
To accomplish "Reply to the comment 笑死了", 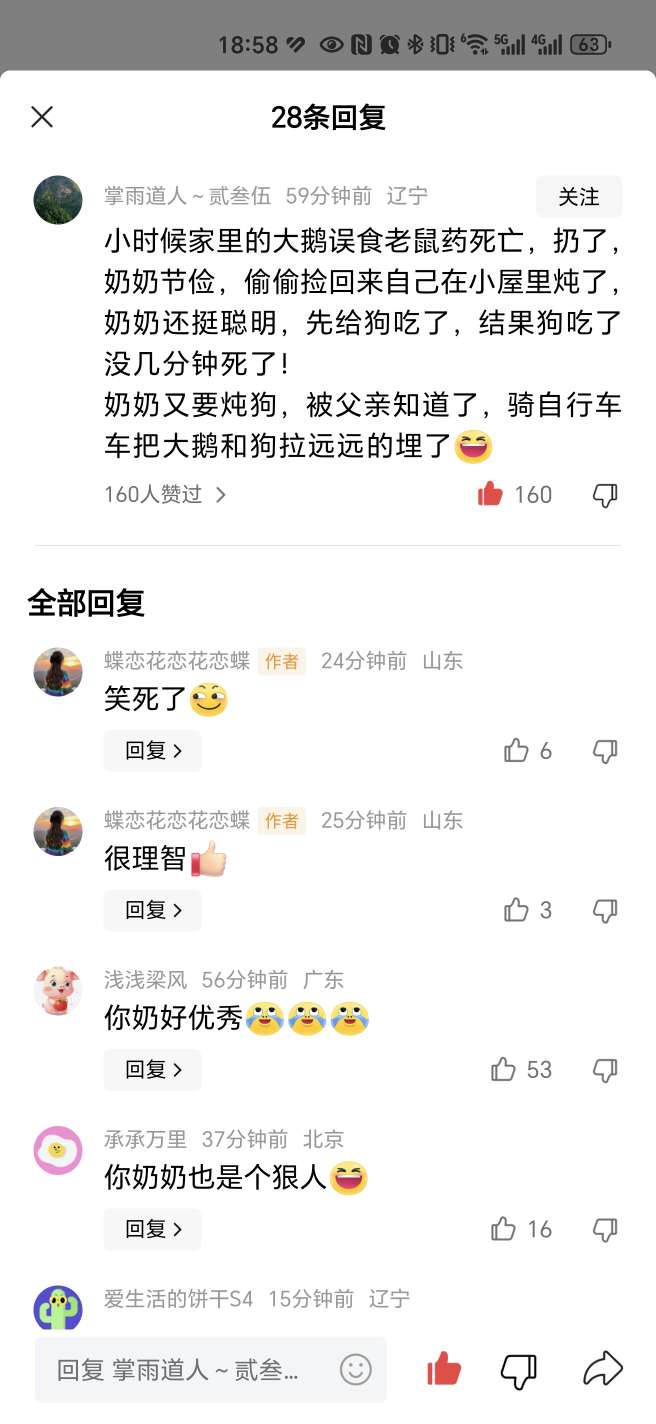I will point(153,751).
